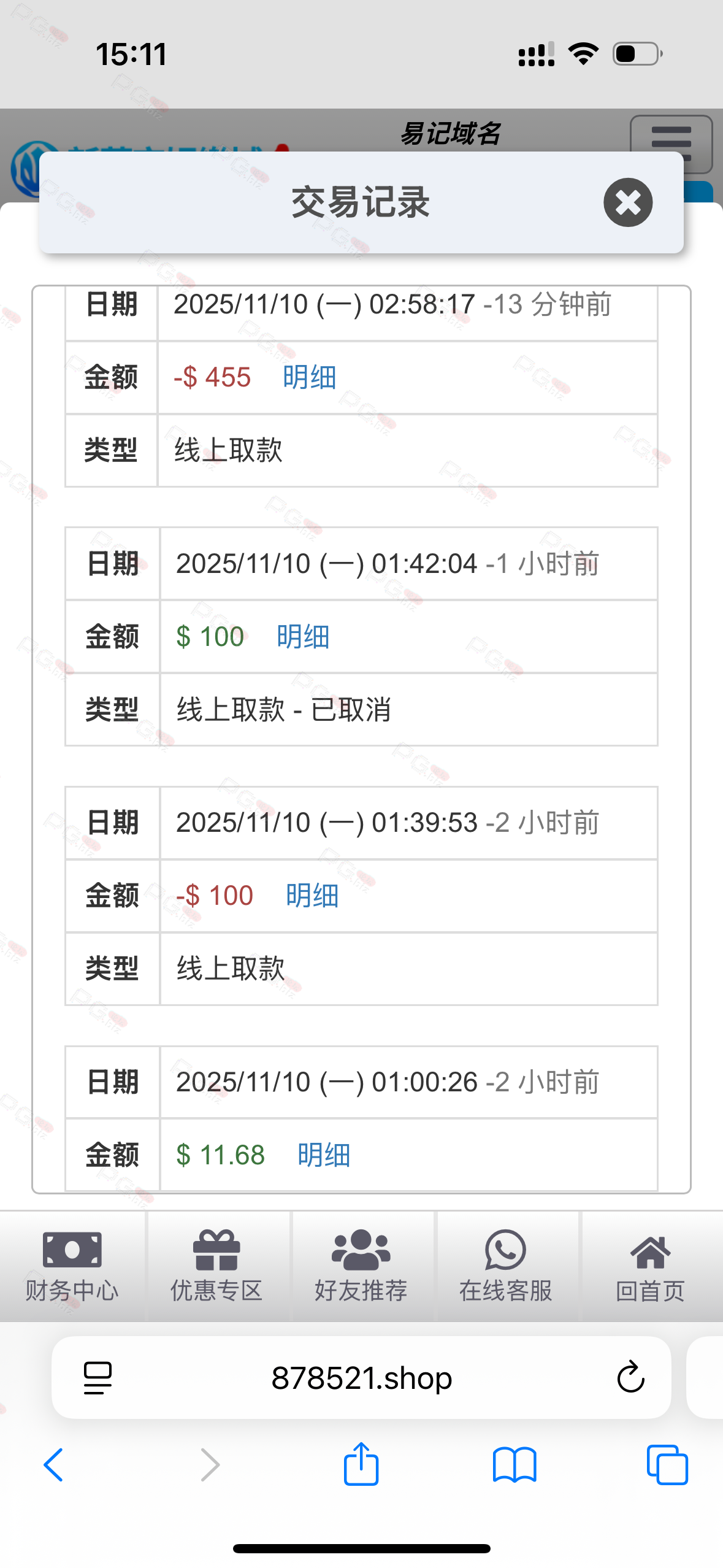Close the 交易记录 dialog
Viewport: 723px width, 1568px height.
627,202
